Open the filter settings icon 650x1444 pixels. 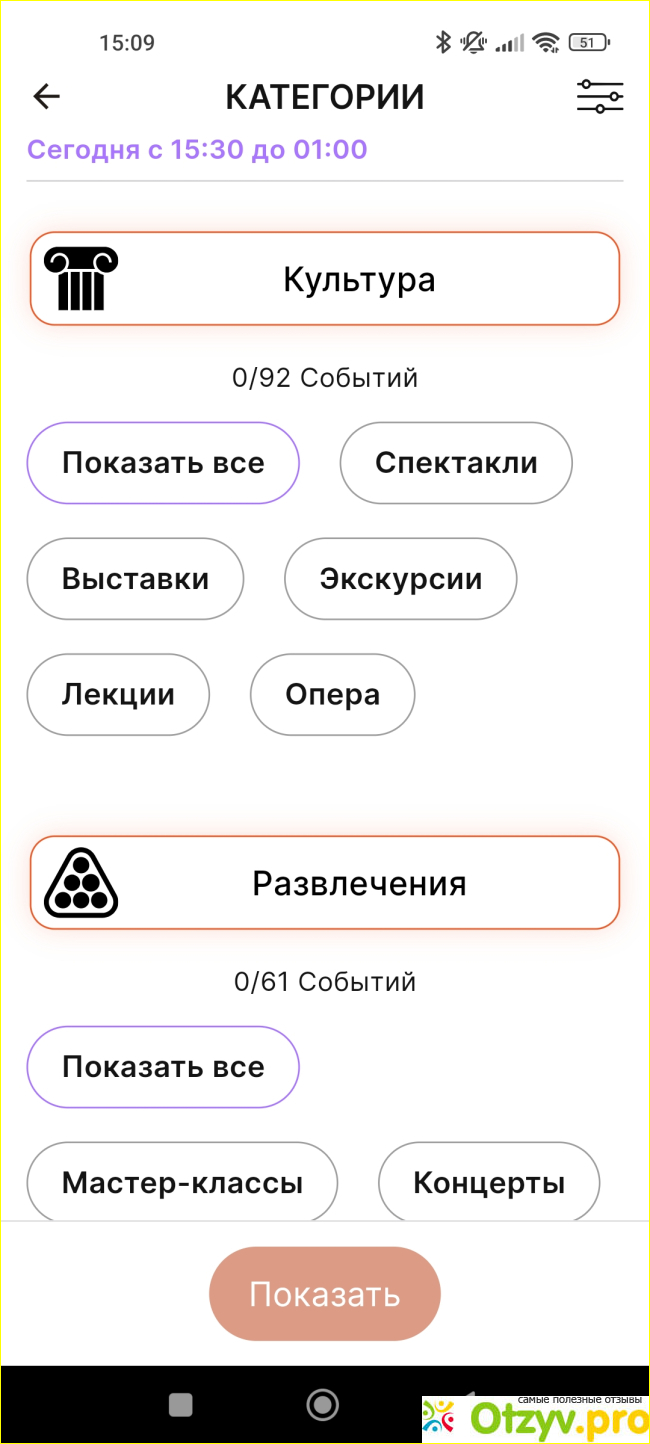pyautogui.click(x=600, y=96)
